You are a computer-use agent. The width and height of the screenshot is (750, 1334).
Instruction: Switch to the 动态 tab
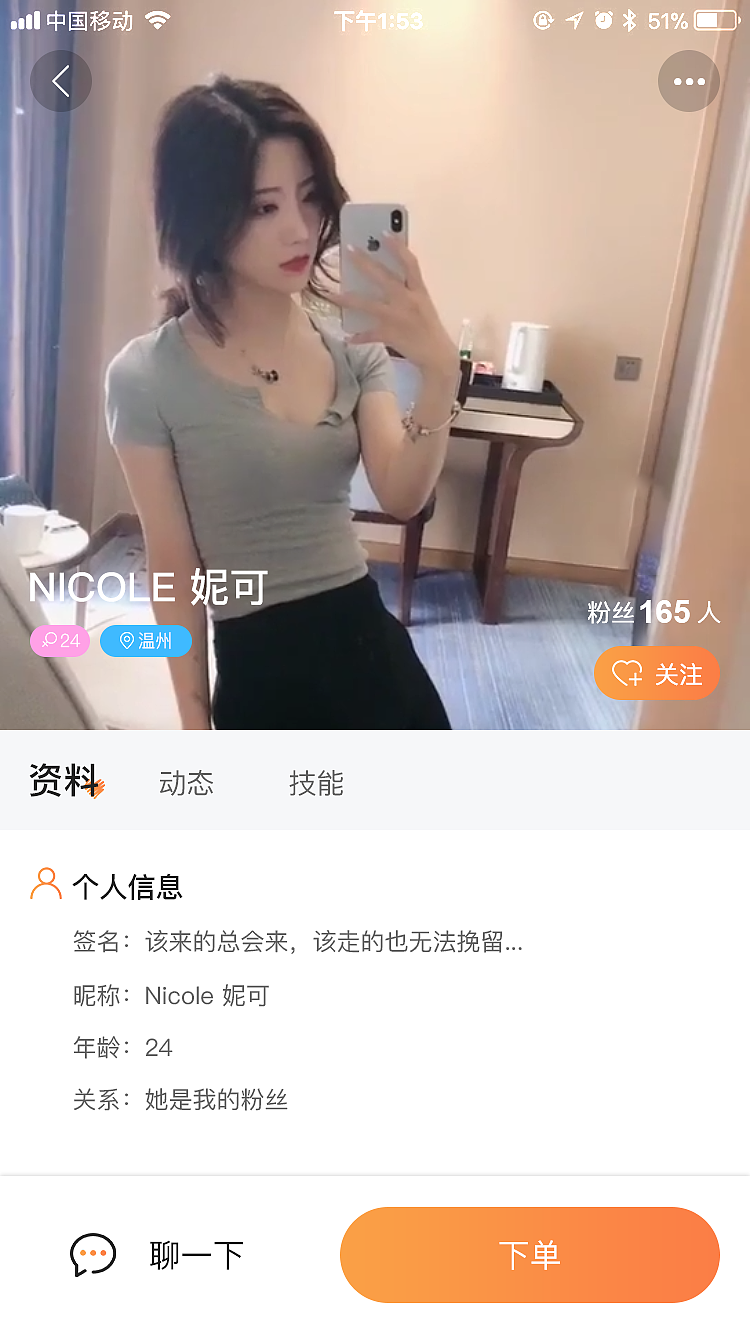pos(185,784)
